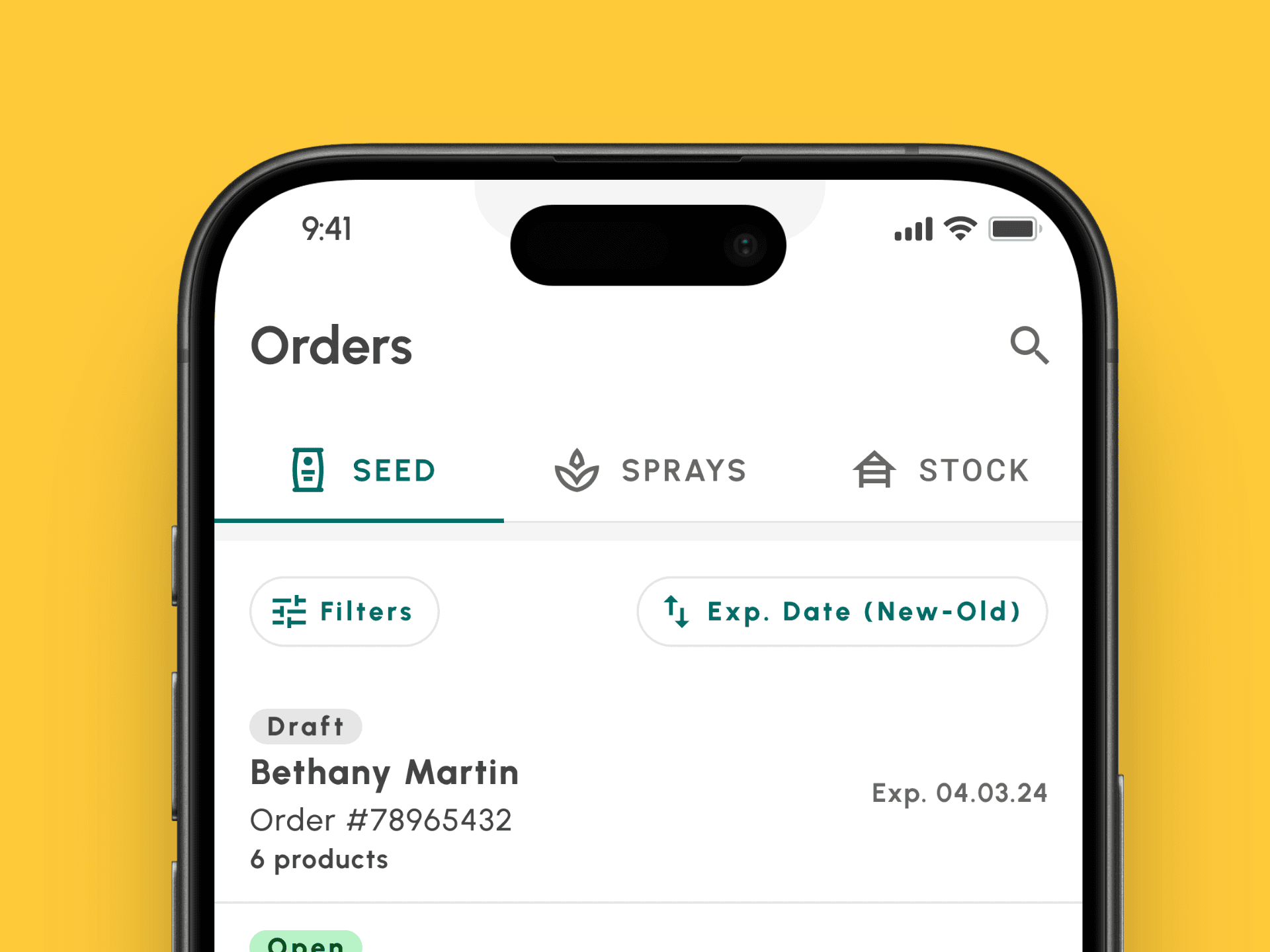Select the Seed tab
1270x952 pixels.
click(359, 471)
